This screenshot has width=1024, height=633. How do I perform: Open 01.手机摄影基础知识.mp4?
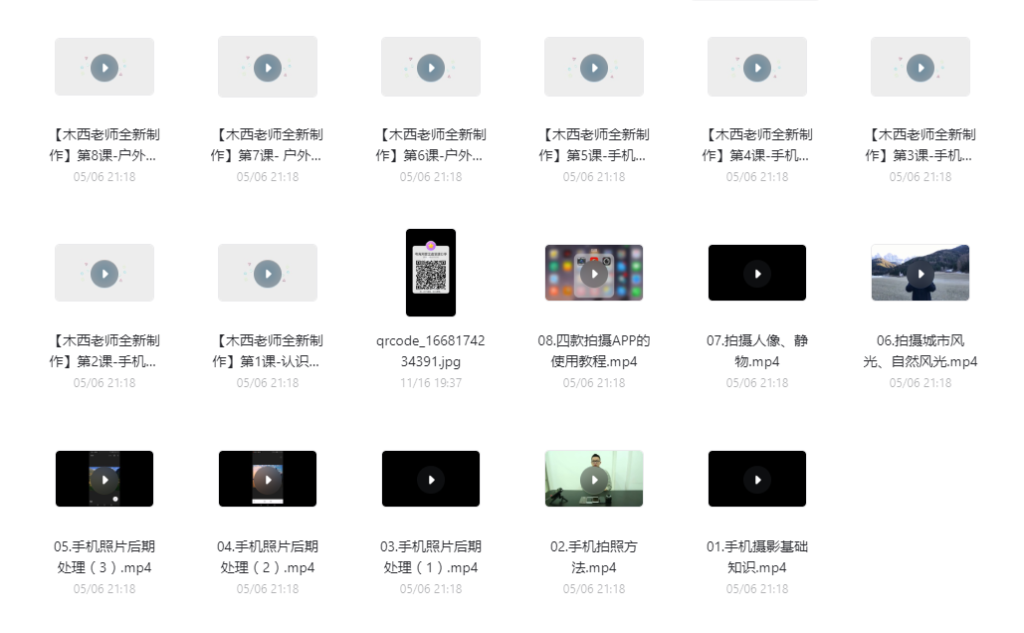point(757,479)
